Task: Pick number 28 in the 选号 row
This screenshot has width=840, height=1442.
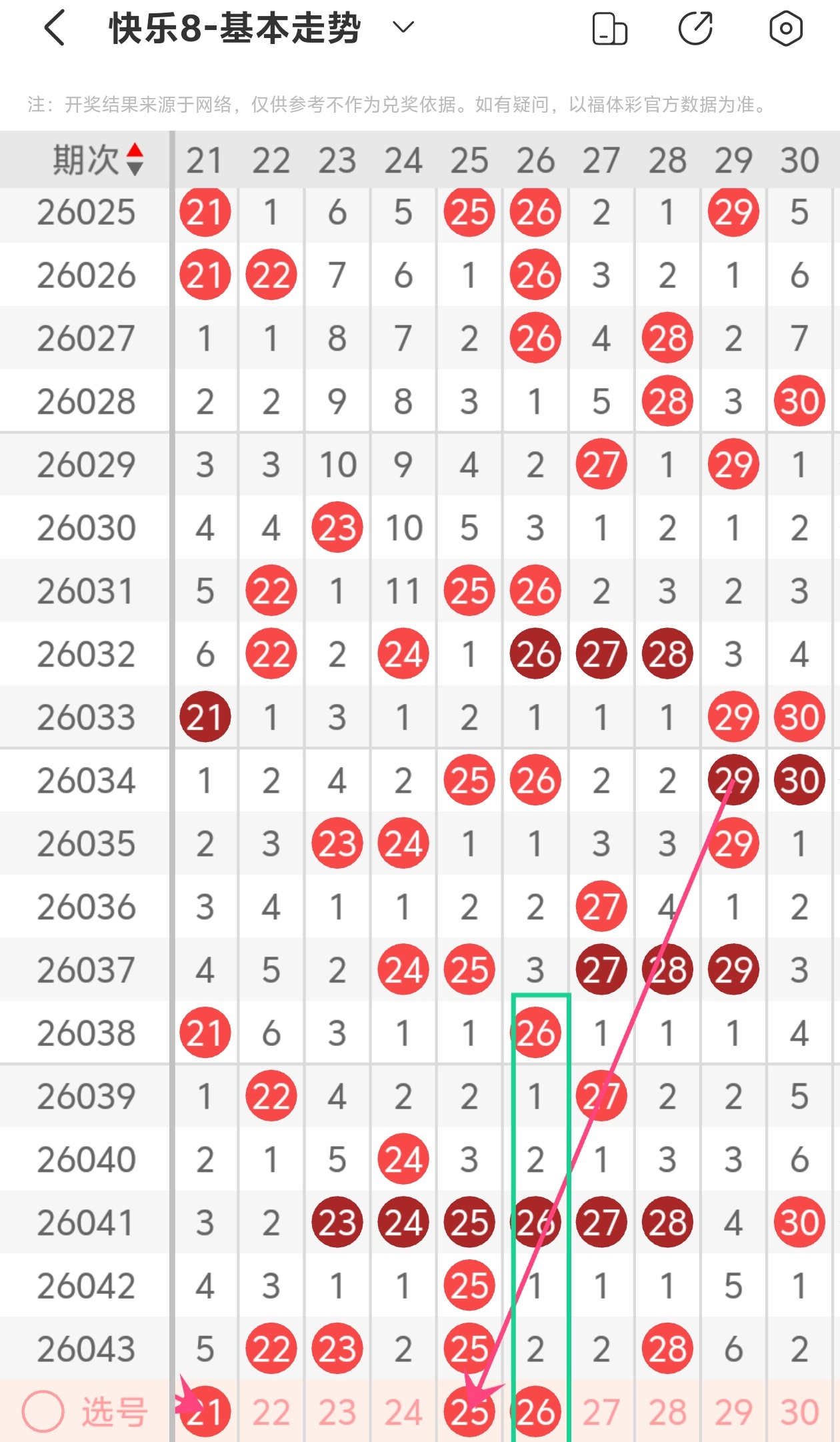Action: tap(667, 1411)
